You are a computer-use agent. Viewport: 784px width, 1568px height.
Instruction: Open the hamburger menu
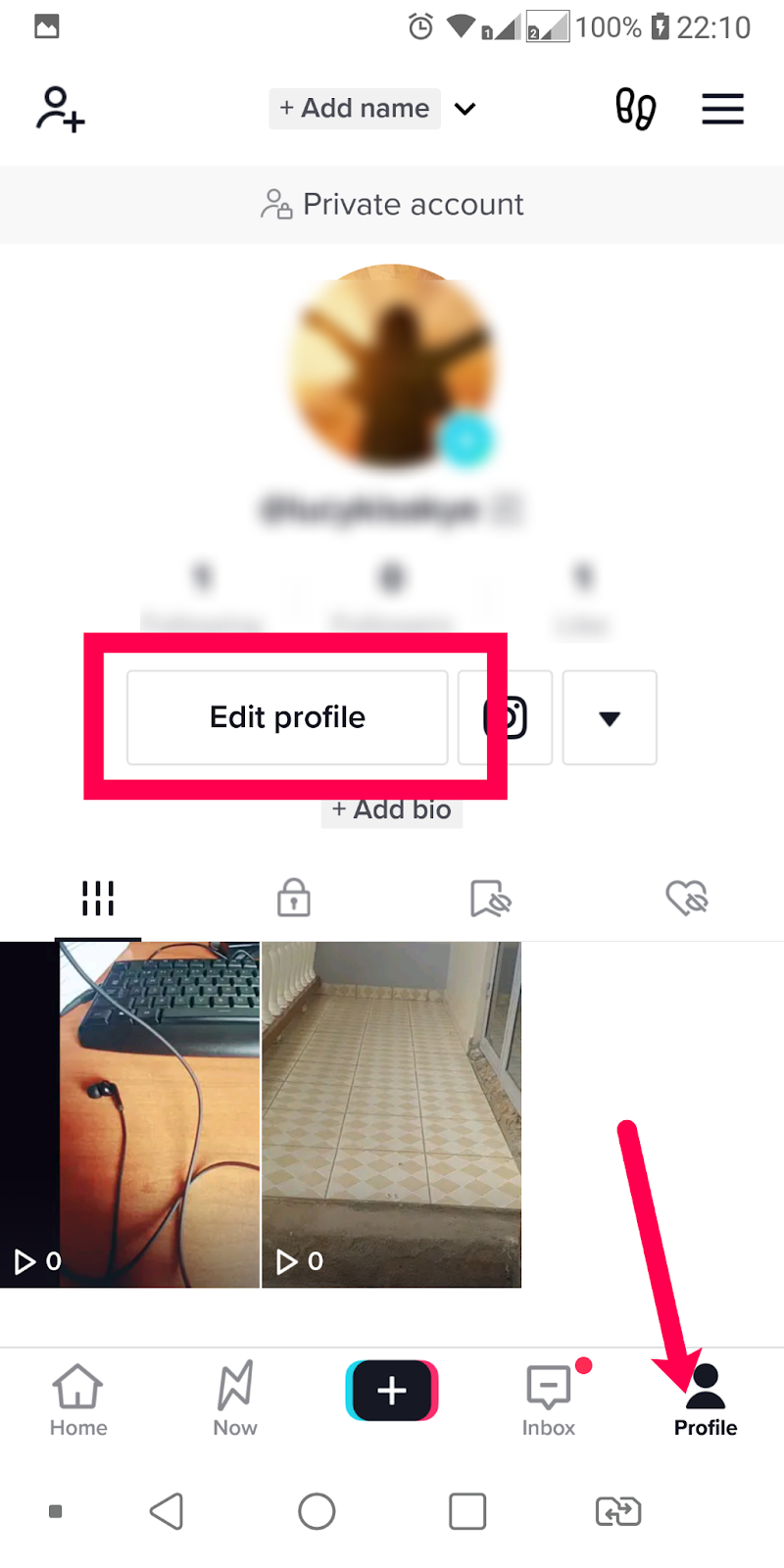click(x=722, y=109)
